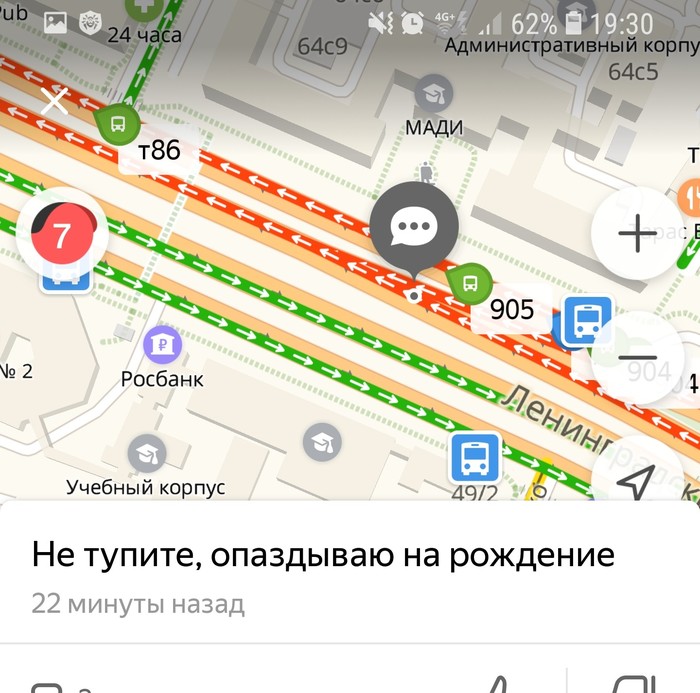
Task: Center map on my location
Action: click(636, 482)
